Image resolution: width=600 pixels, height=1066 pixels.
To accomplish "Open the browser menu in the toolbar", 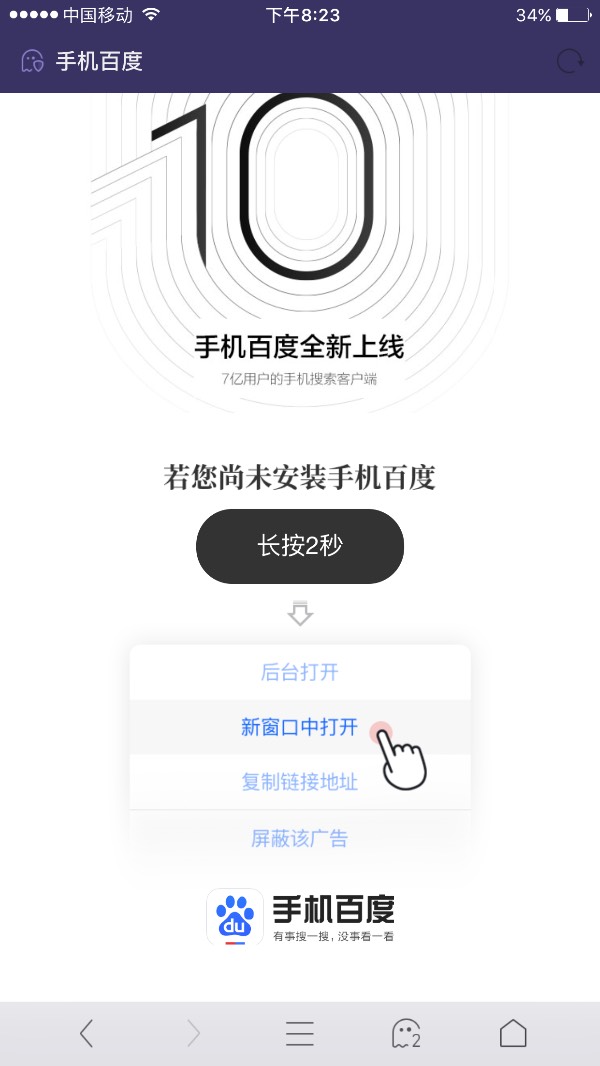I will click(x=300, y=1033).
